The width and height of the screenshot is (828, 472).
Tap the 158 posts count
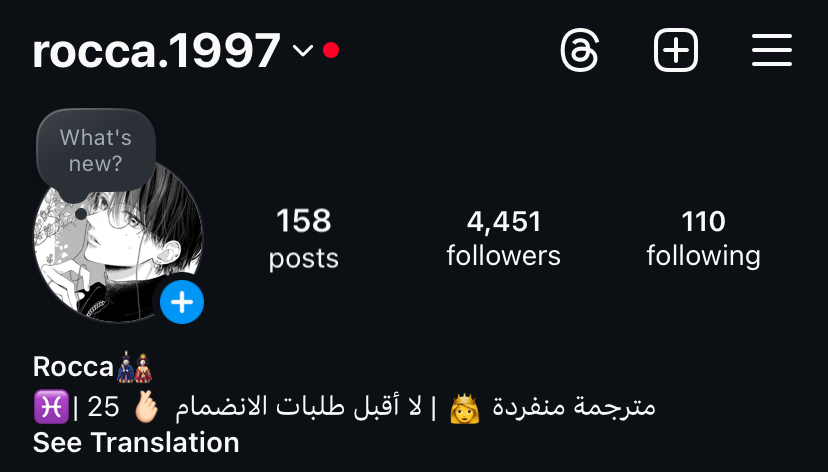pos(304,238)
